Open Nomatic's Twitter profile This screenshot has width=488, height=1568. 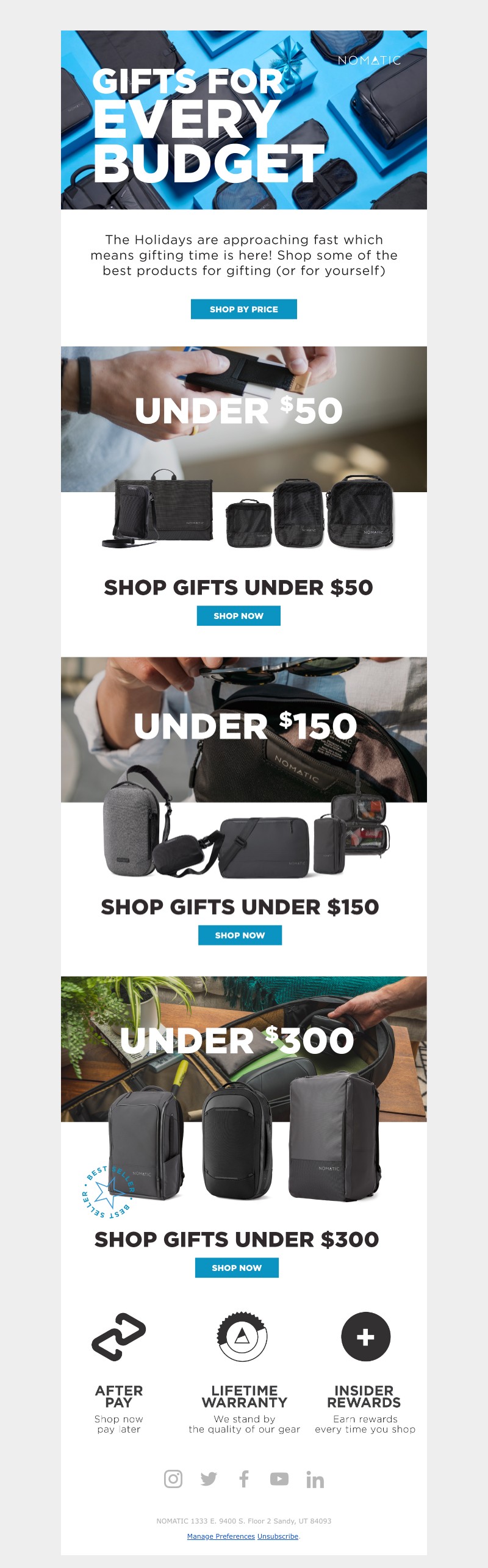[209, 1478]
